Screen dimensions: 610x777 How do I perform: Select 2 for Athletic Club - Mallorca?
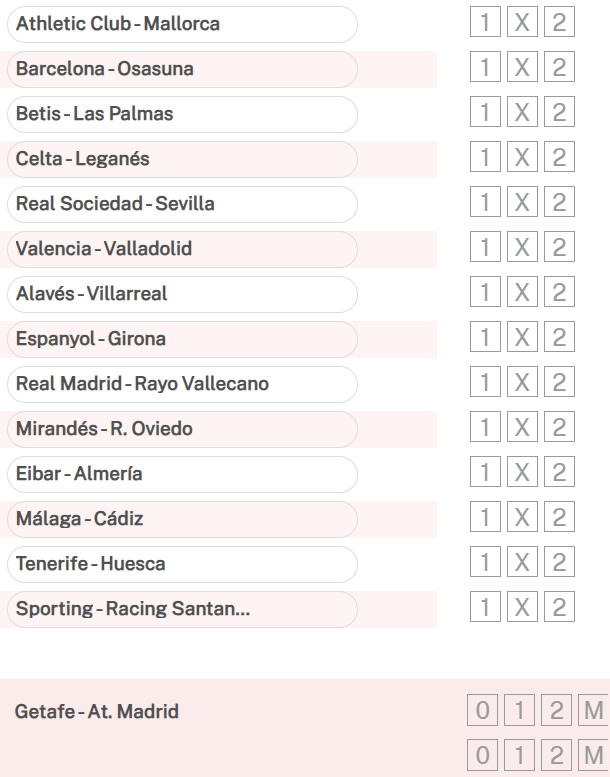560,24
